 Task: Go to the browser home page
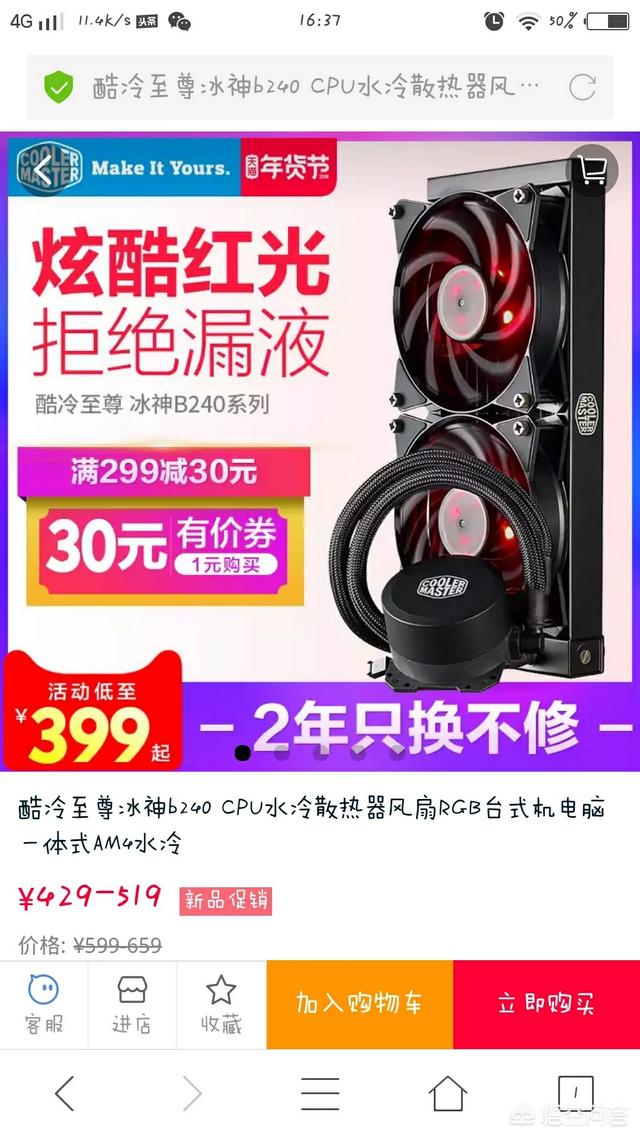coord(447,1094)
